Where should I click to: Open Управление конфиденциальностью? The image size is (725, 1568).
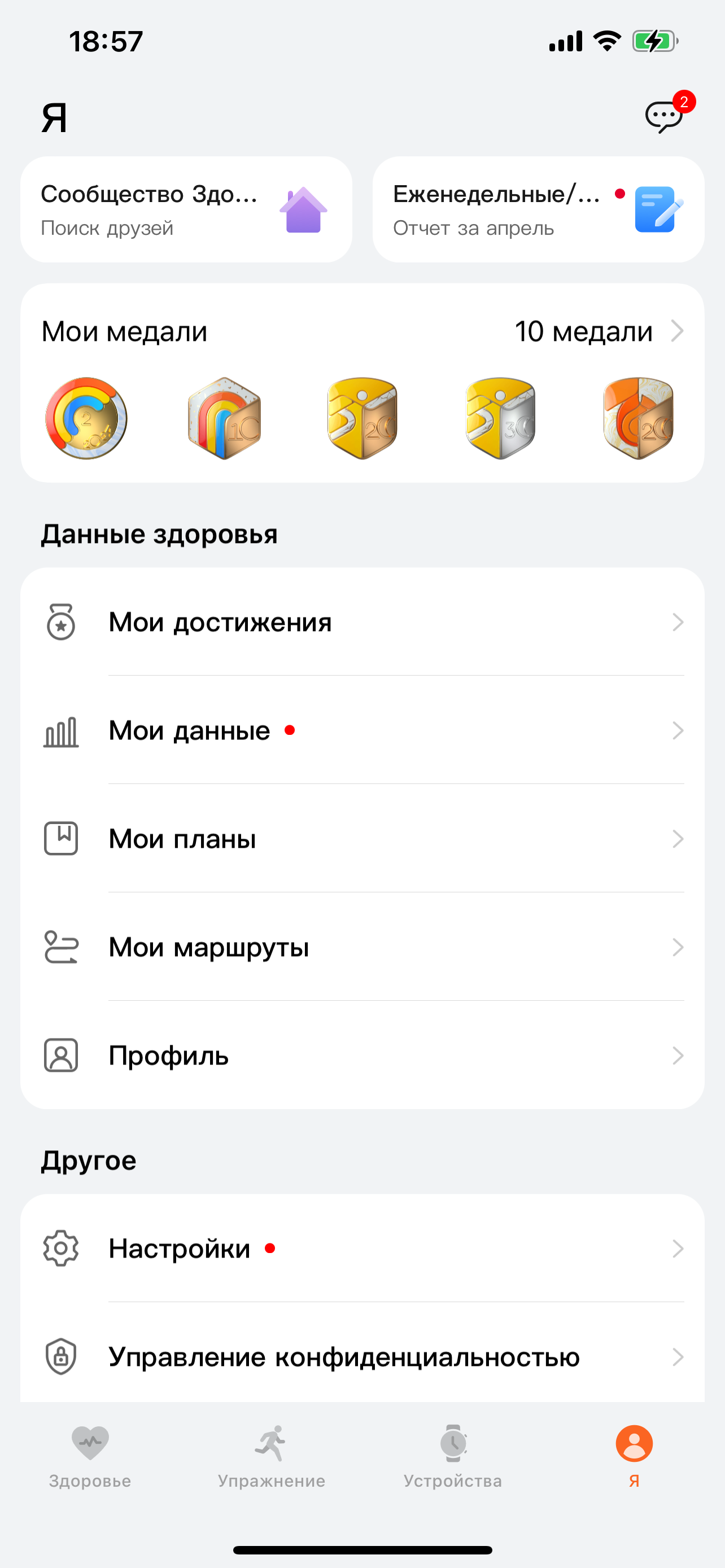pos(363,1357)
